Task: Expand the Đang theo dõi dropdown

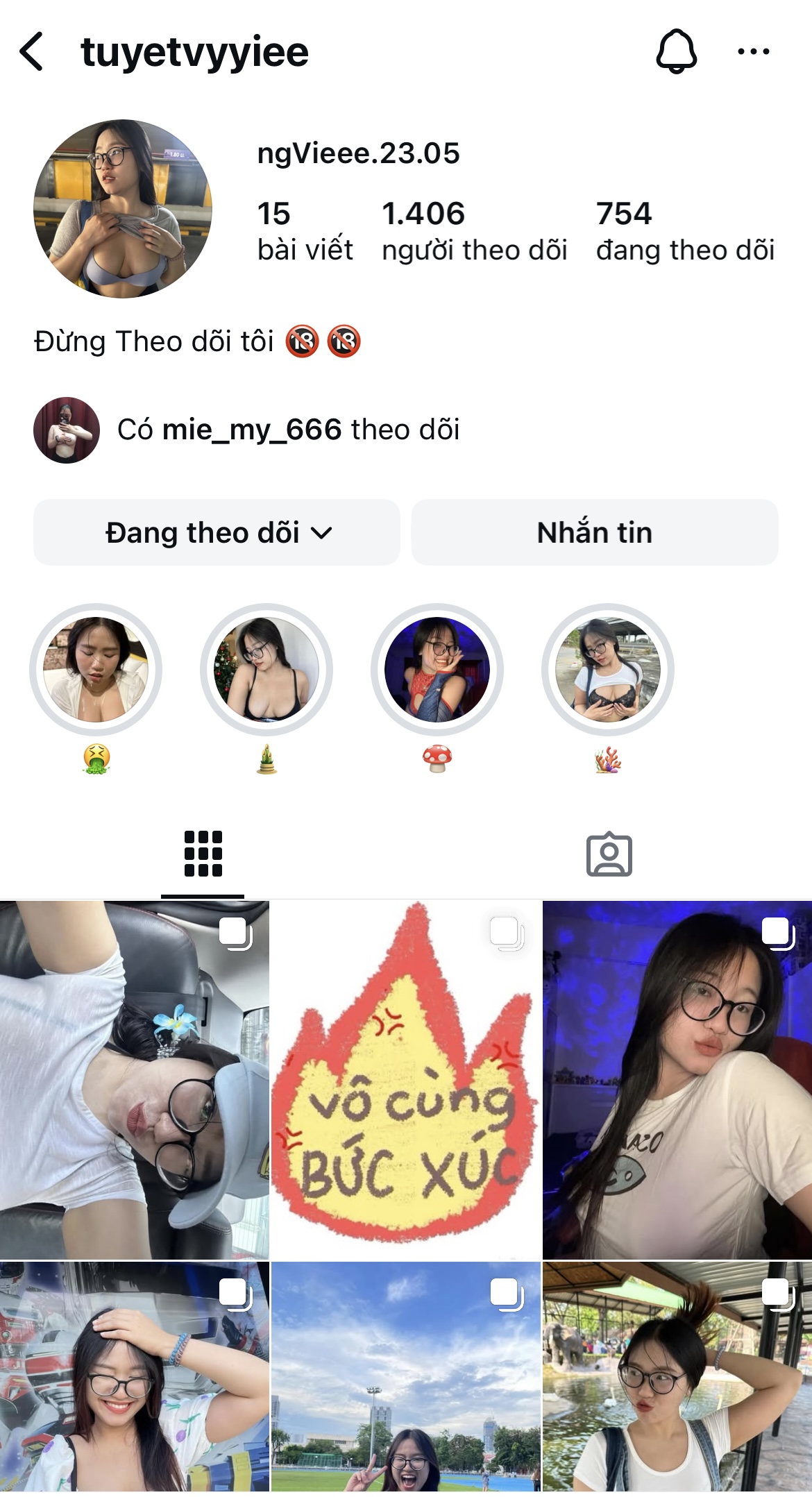Action: tap(217, 532)
